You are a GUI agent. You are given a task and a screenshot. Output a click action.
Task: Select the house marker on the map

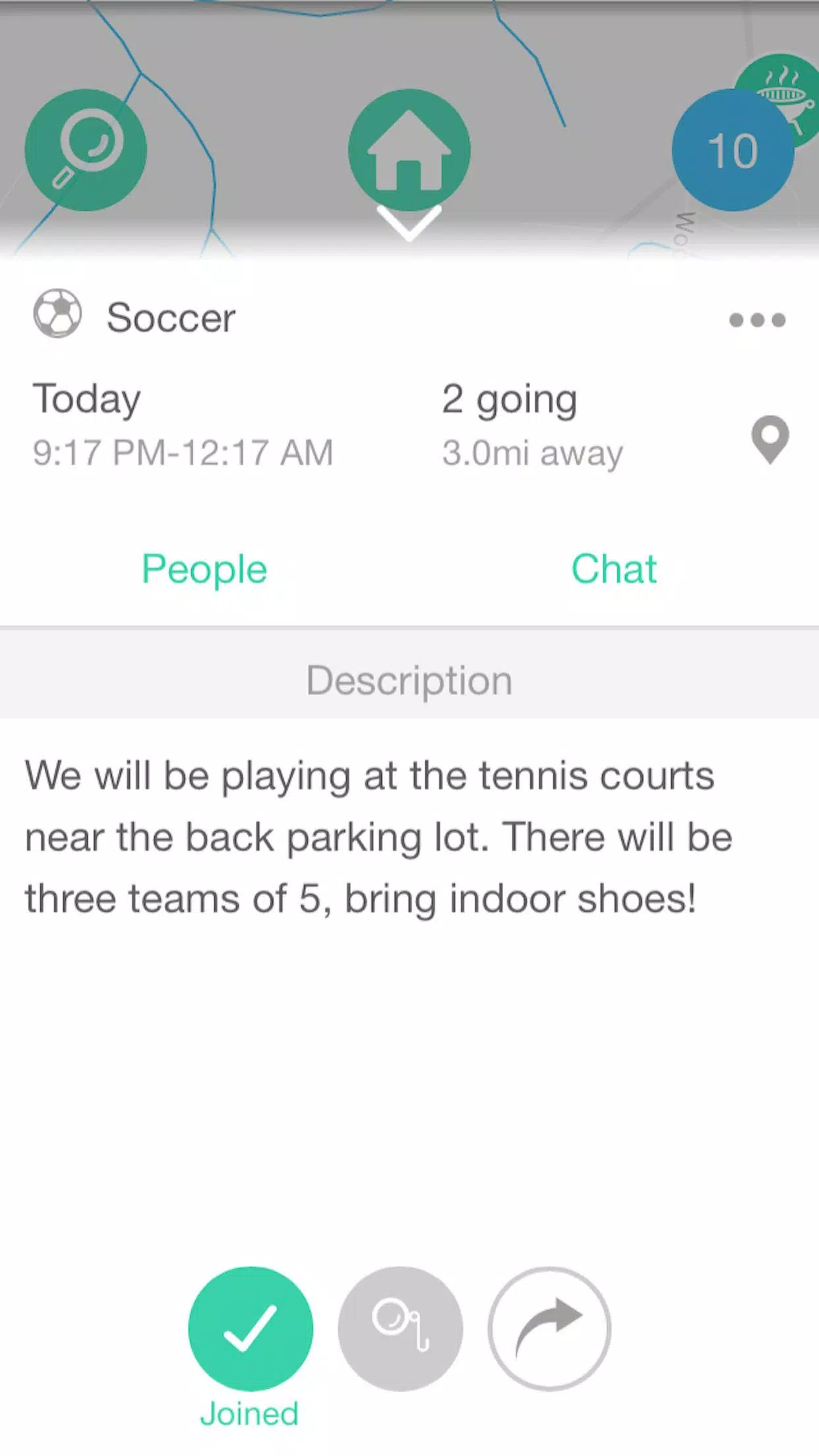pyautogui.click(x=409, y=150)
